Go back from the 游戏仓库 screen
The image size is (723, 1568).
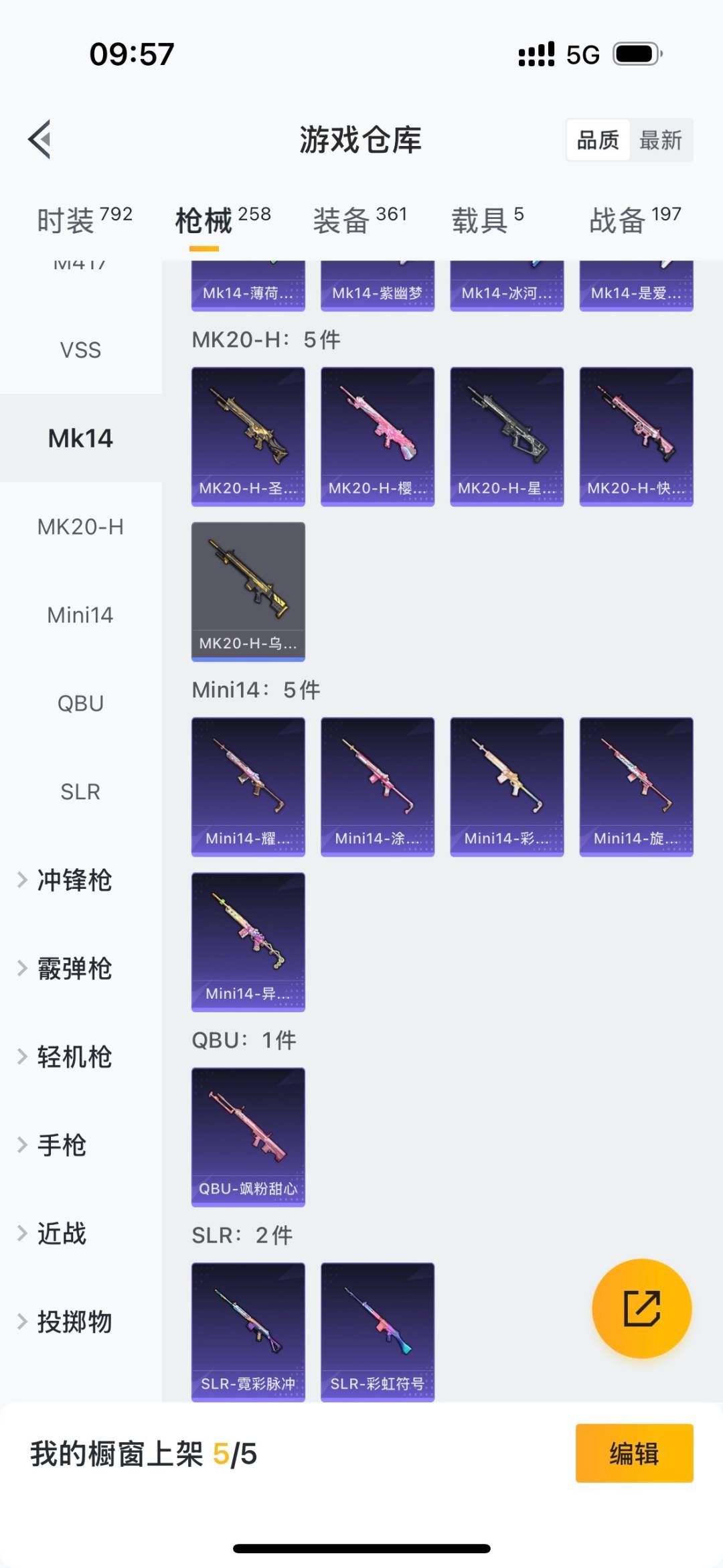[40, 139]
